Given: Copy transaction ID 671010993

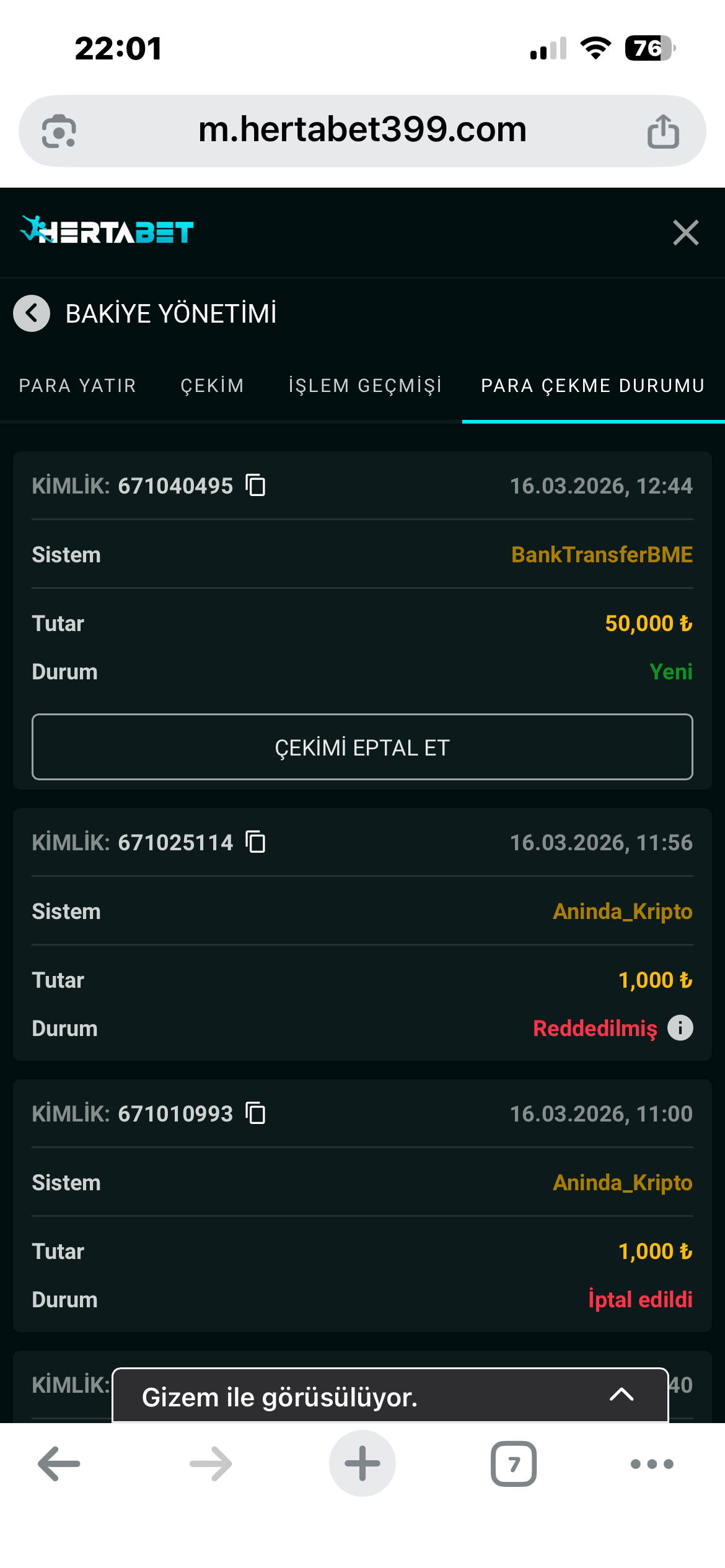Looking at the screenshot, I should pyautogui.click(x=256, y=1113).
